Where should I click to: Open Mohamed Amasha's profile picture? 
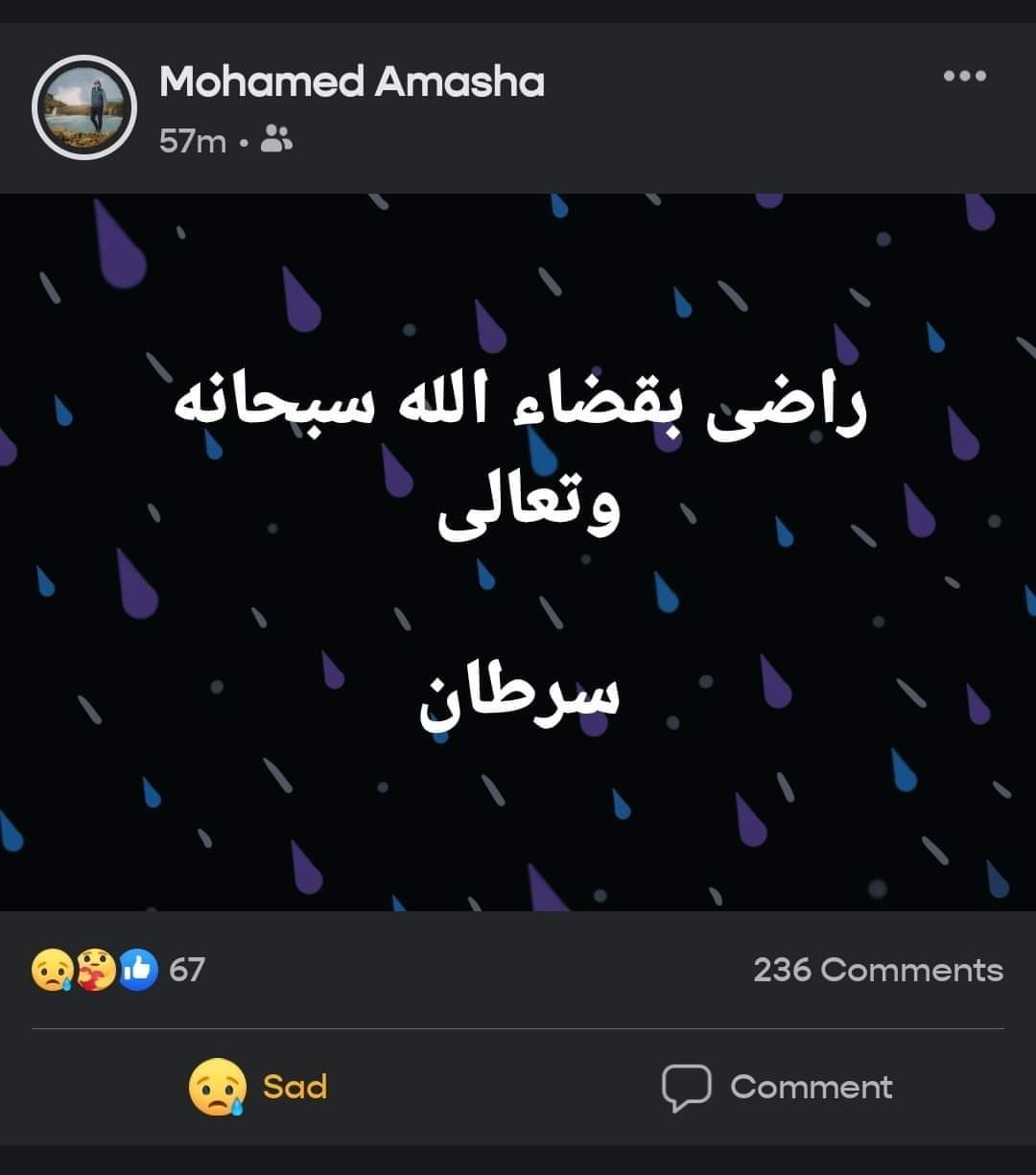pyautogui.click(x=84, y=107)
